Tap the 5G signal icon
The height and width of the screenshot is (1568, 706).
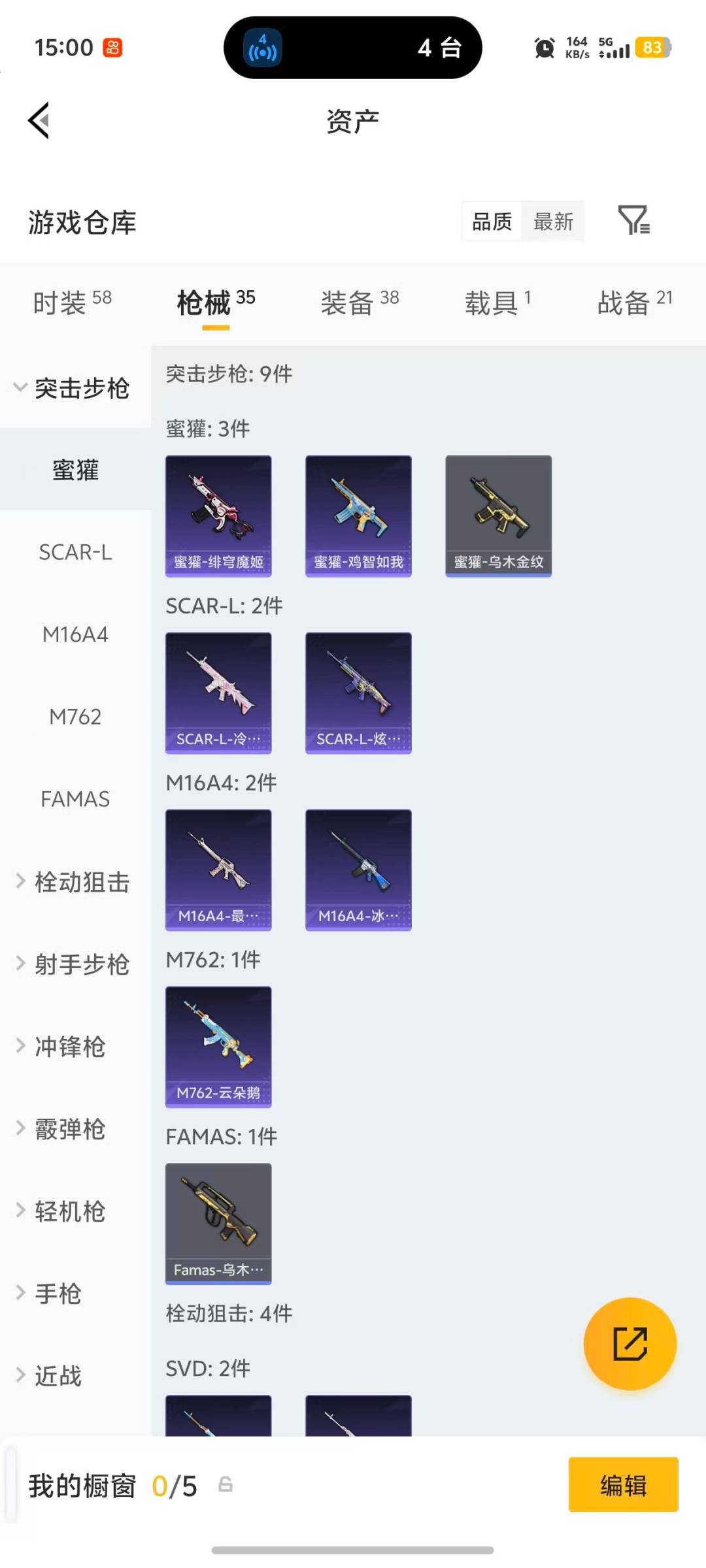[613, 48]
